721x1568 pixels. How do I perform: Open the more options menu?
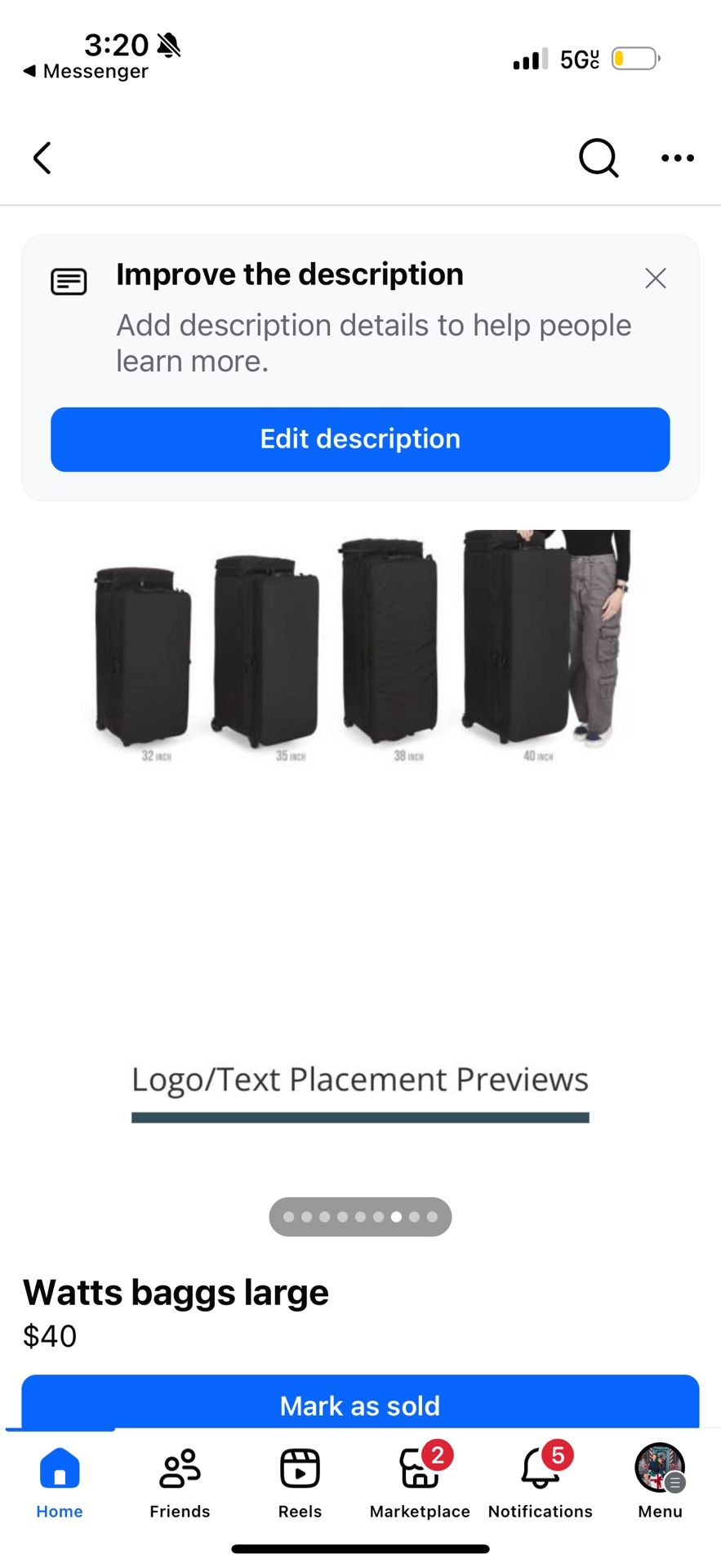point(677,158)
